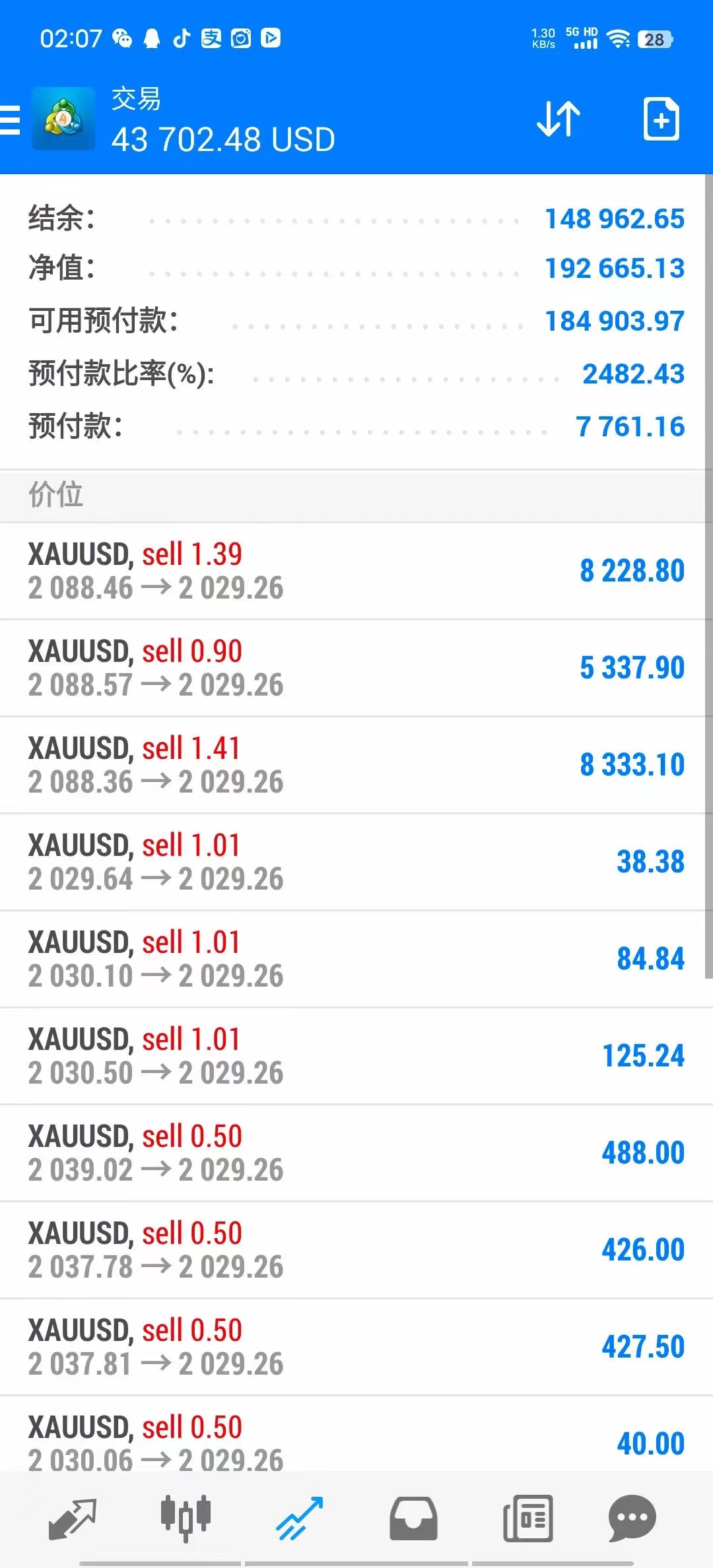The image size is (713, 1568).
Task: Open the chat messages tab
Action: (x=632, y=1519)
